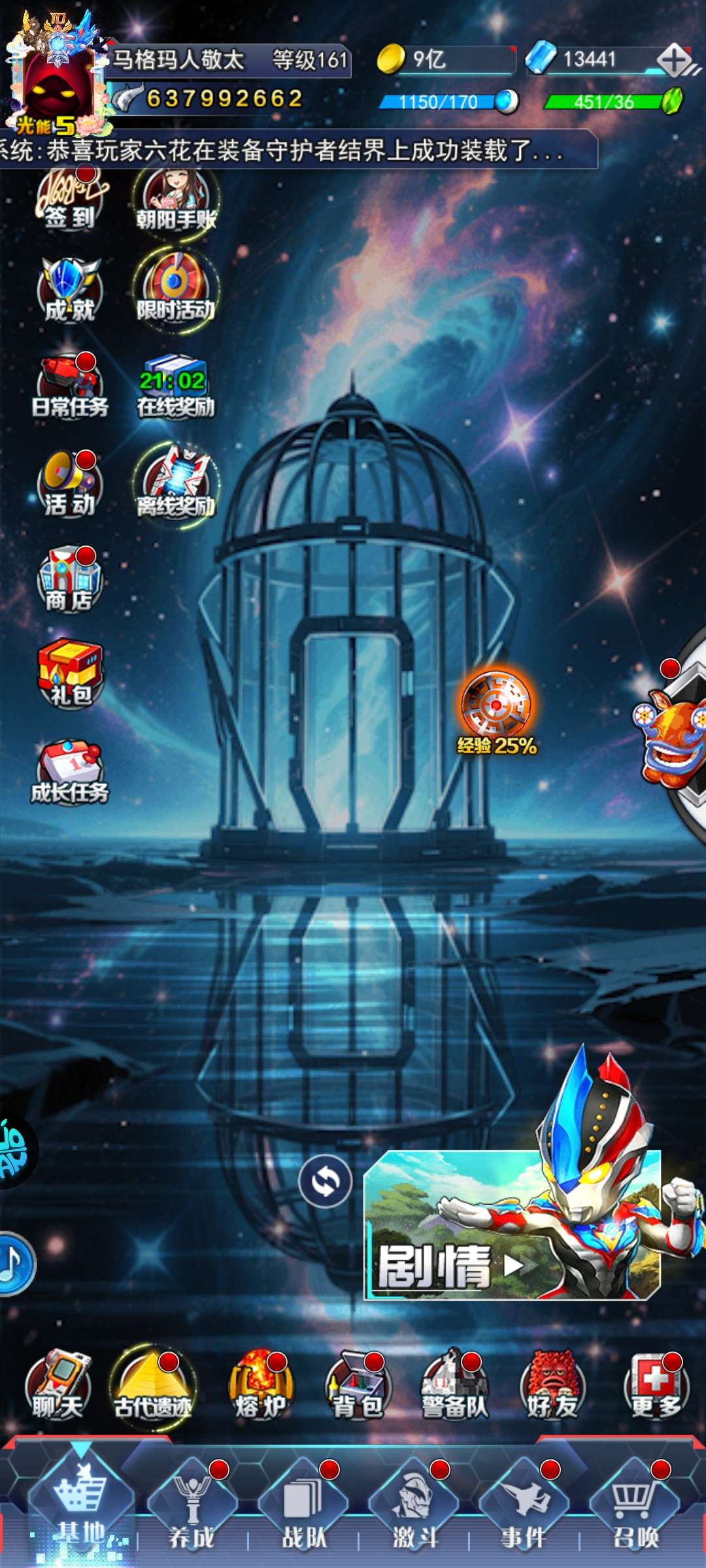Open the 熔炉 furnace

(260, 1385)
